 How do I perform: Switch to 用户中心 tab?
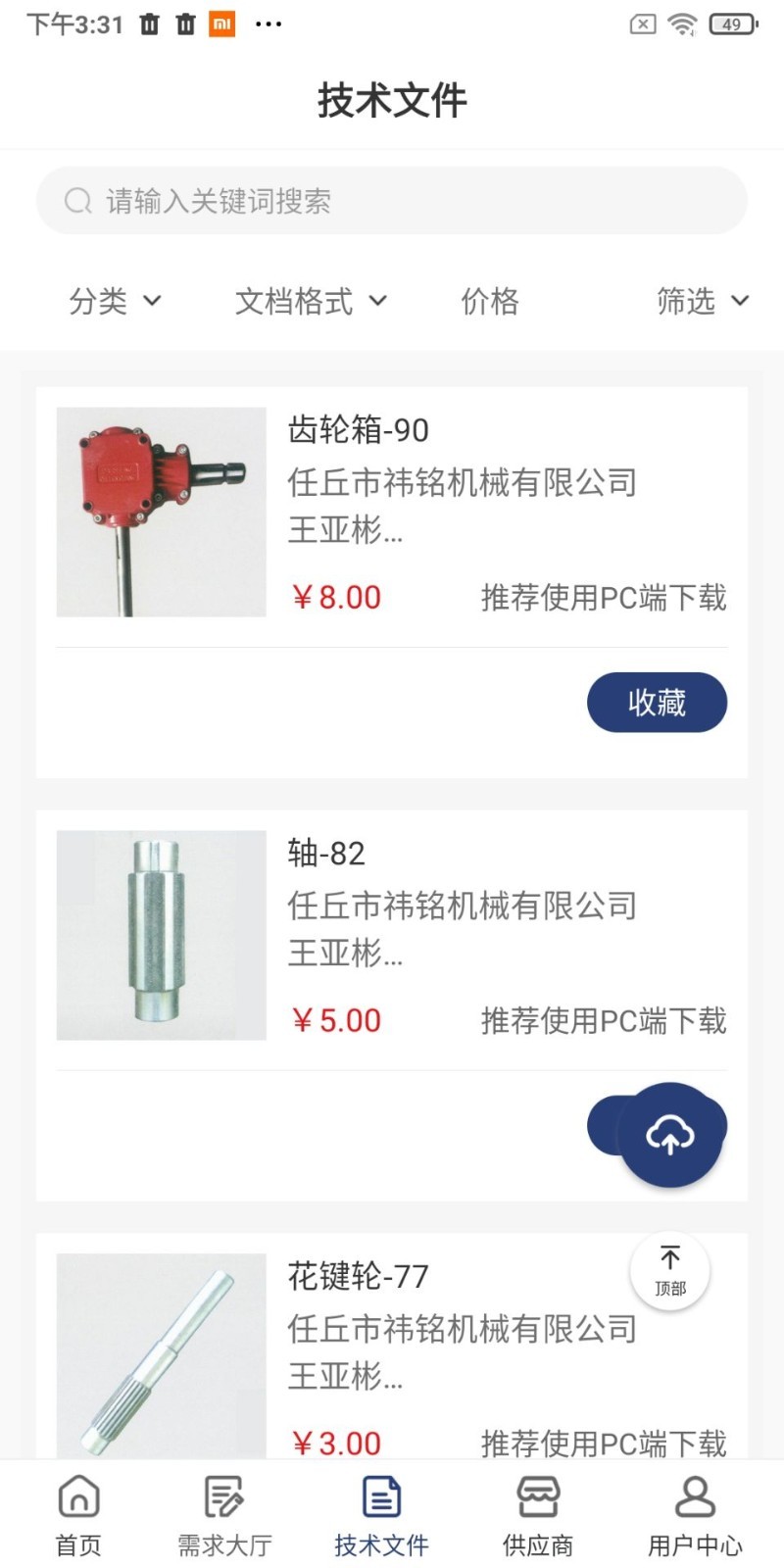[x=695, y=1515]
